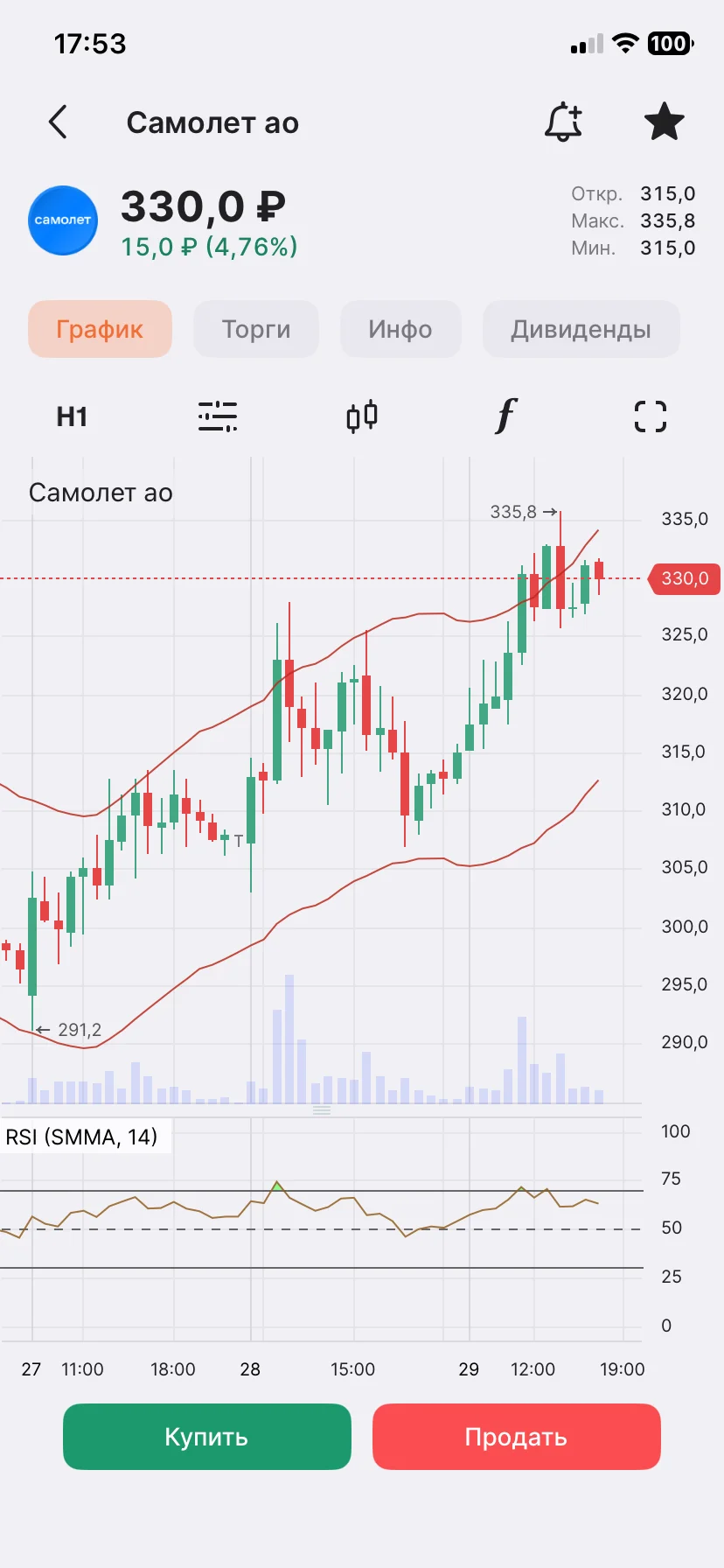Go back using the arrow

click(x=58, y=122)
